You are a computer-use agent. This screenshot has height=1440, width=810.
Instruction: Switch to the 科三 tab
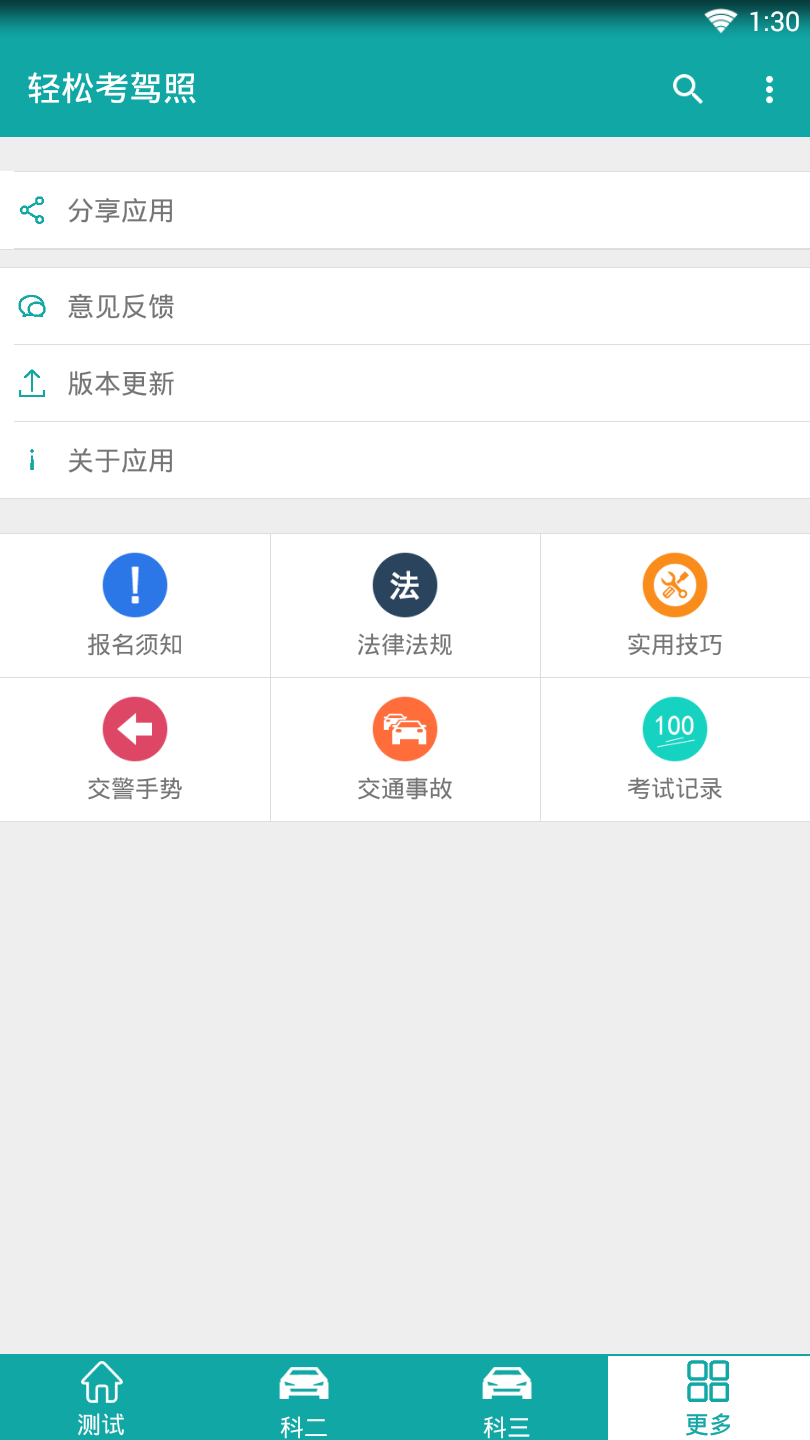(x=506, y=1396)
